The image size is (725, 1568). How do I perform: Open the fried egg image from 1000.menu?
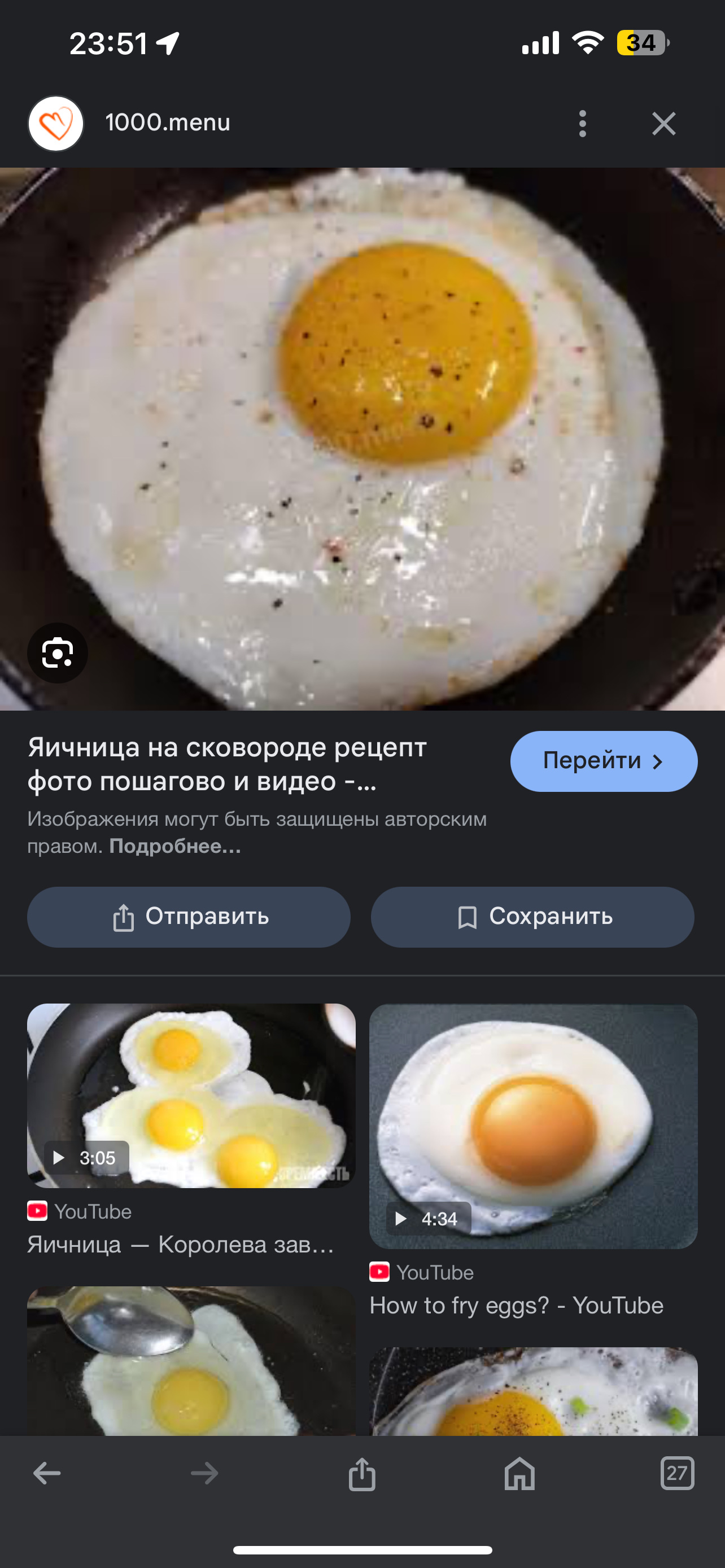click(x=362, y=438)
